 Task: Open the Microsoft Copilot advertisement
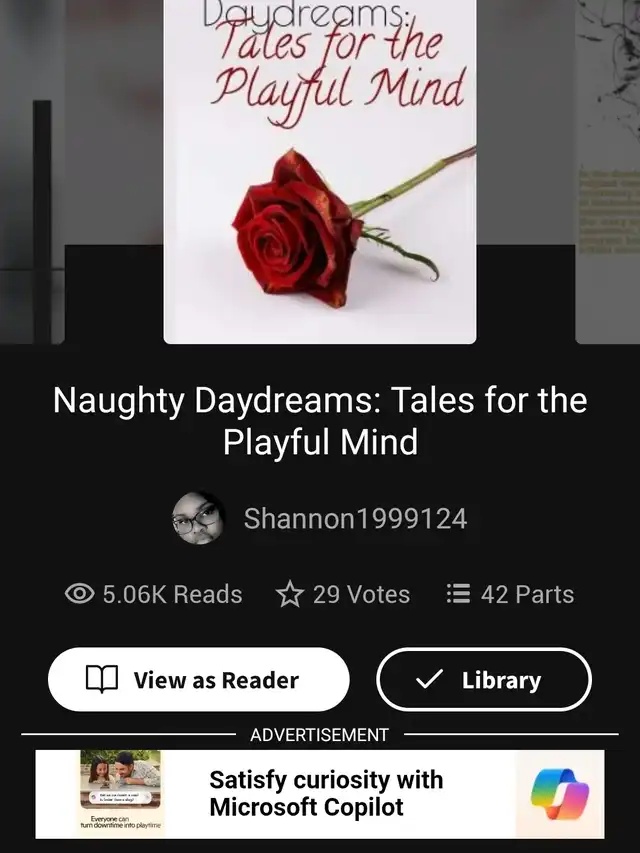point(320,793)
